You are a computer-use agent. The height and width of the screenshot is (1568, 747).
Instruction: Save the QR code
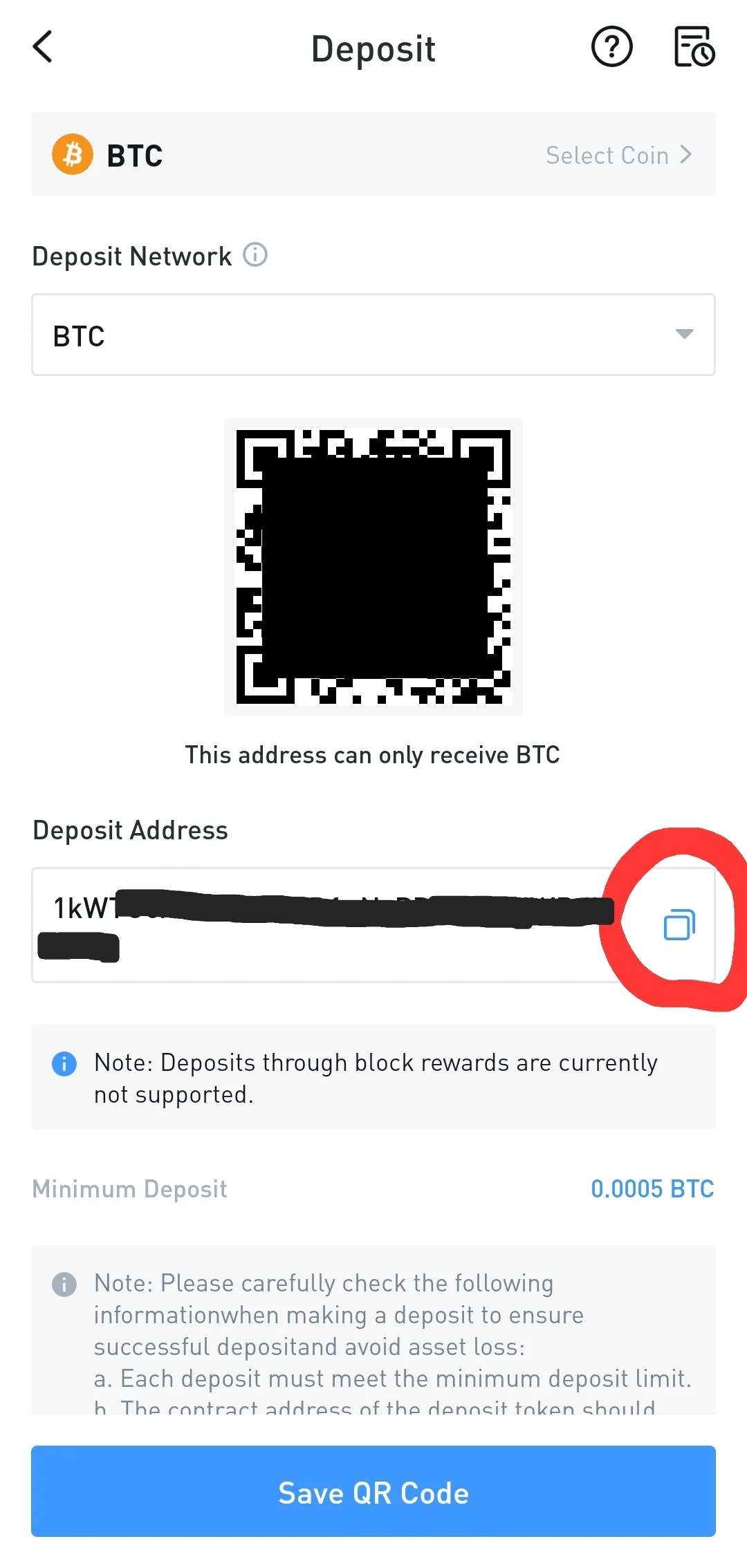(373, 1493)
